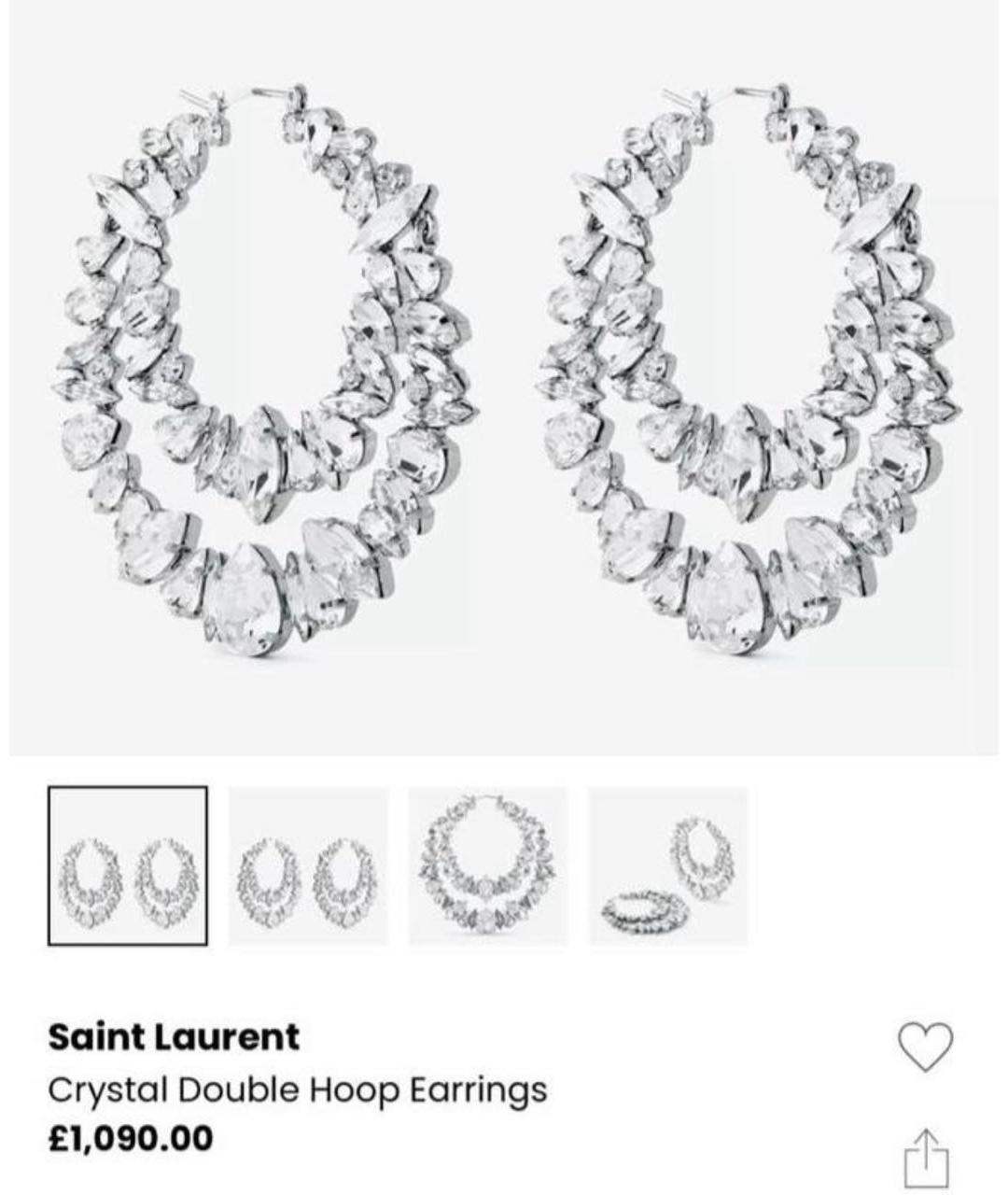Select Crystal Double Hoop Earrings title
This screenshot has height=1195, width=1008.
click(297, 1087)
